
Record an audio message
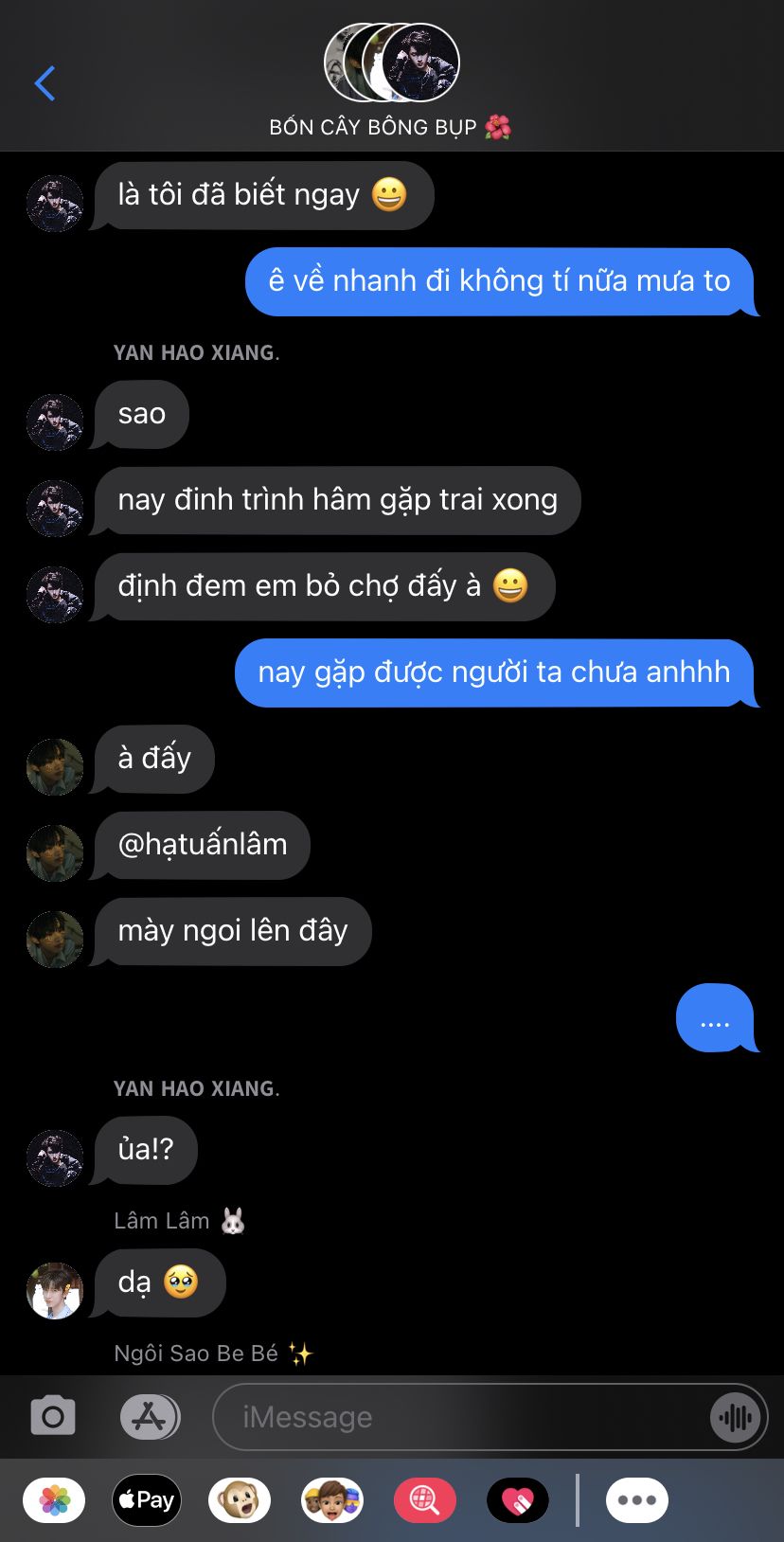[735, 1417]
